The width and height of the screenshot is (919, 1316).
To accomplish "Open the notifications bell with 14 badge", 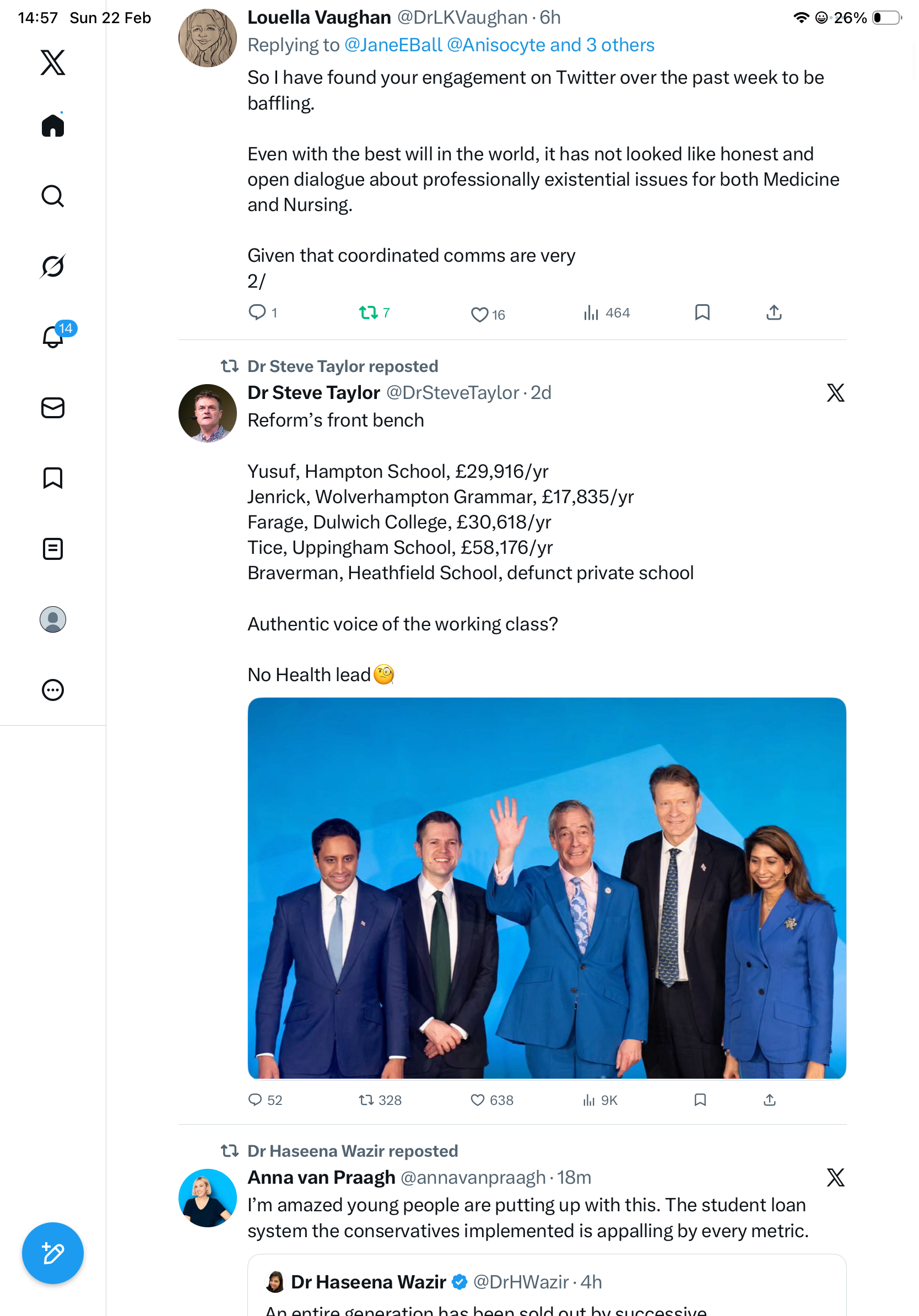I will tap(53, 337).
